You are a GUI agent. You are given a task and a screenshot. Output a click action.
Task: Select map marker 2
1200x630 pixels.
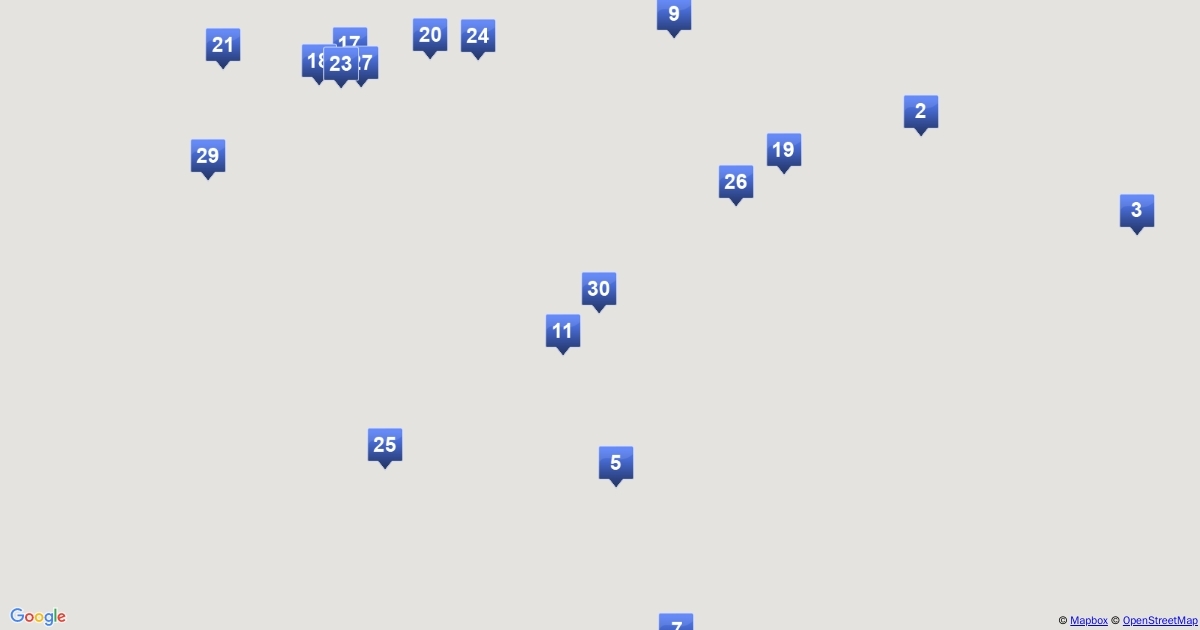click(921, 112)
